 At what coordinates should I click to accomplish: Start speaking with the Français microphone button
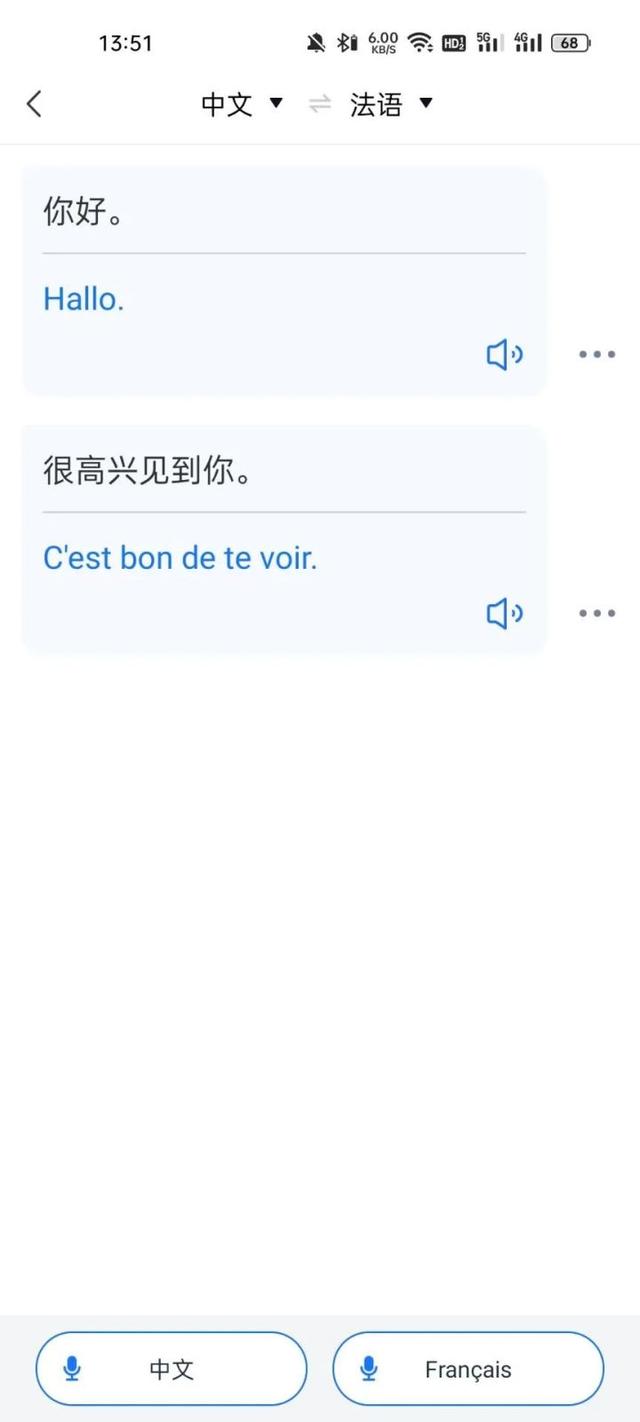click(x=468, y=1369)
